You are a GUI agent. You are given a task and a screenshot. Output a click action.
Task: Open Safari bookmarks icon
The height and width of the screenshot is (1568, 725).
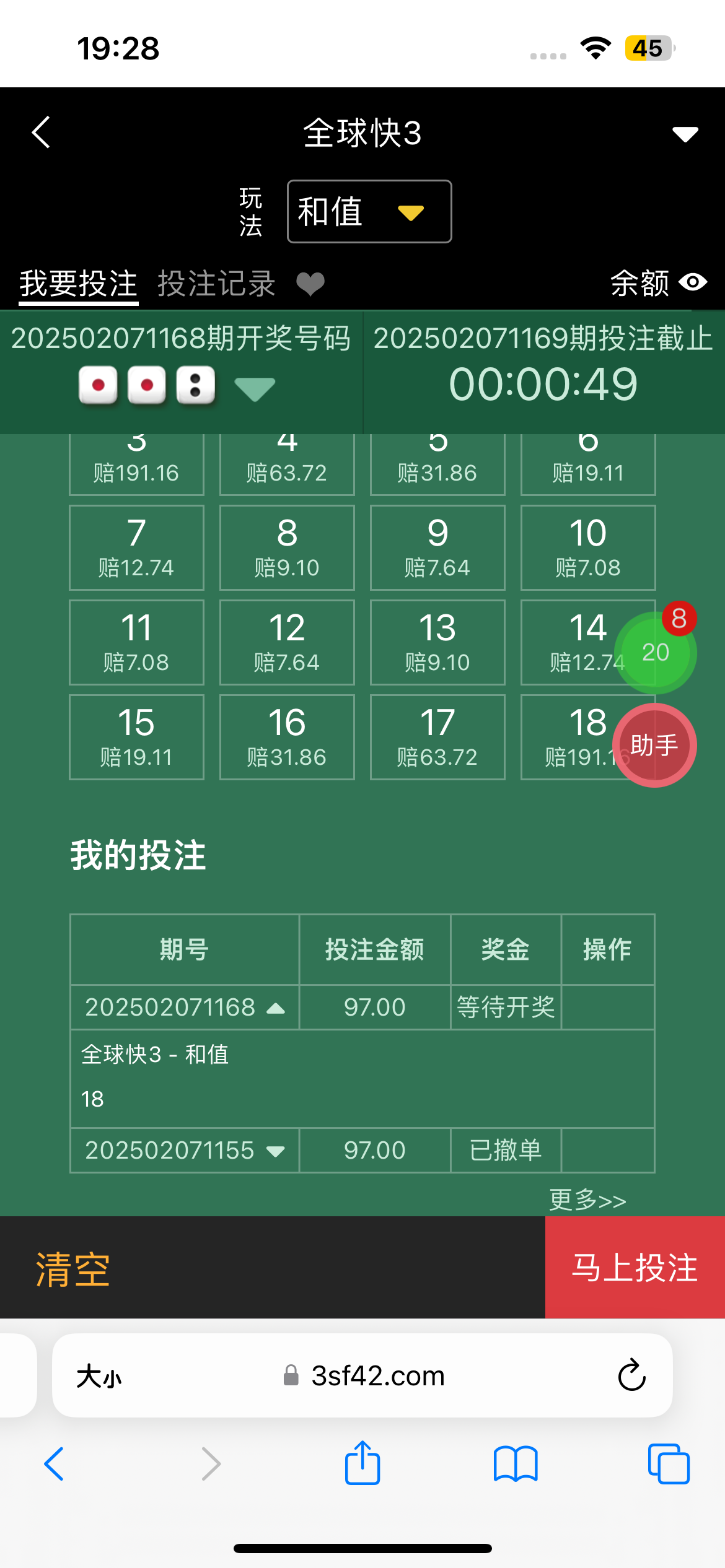coord(515,1463)
